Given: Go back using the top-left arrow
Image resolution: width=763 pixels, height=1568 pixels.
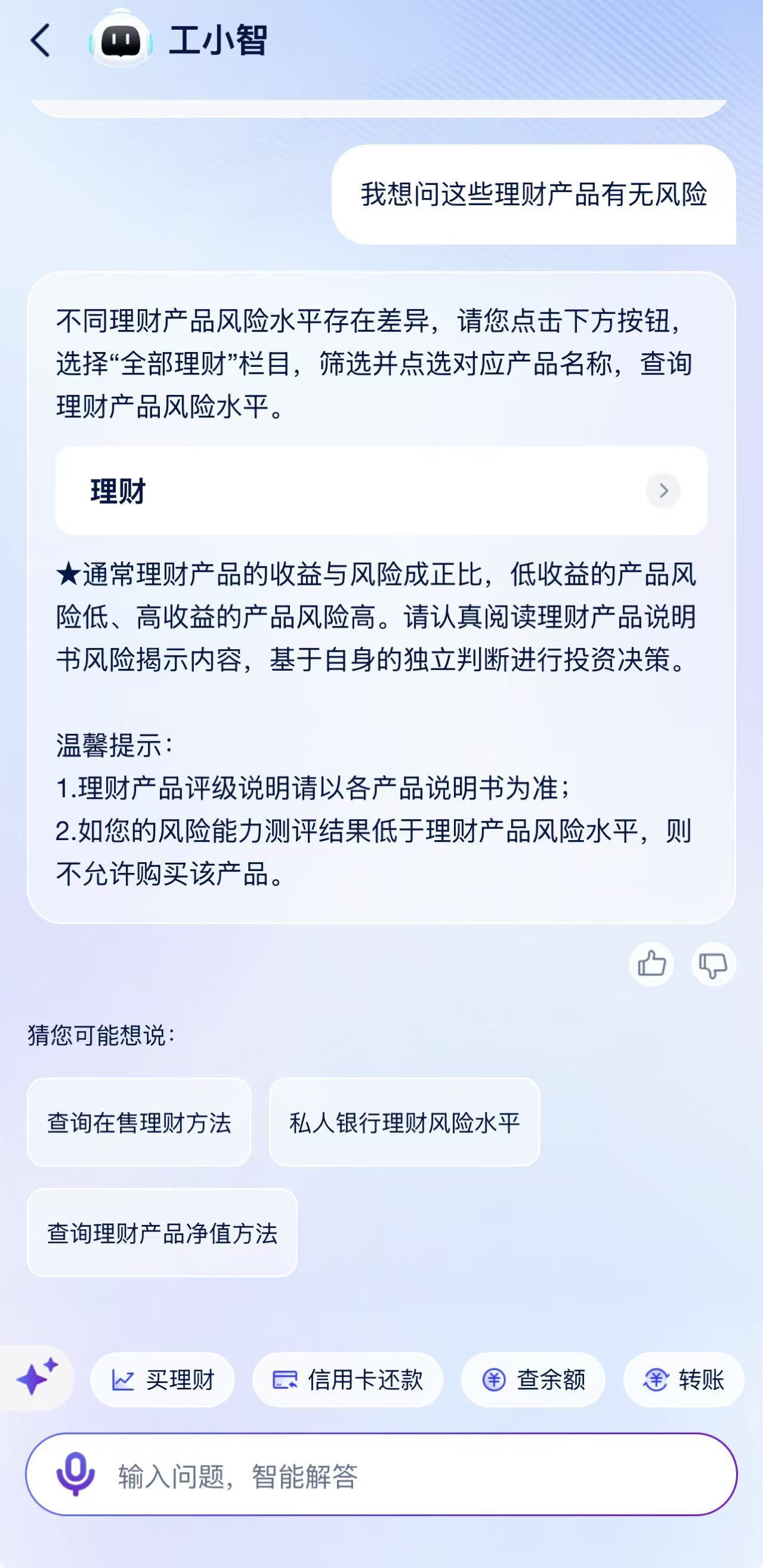Looking at the screenshot, I should [40, 41].
